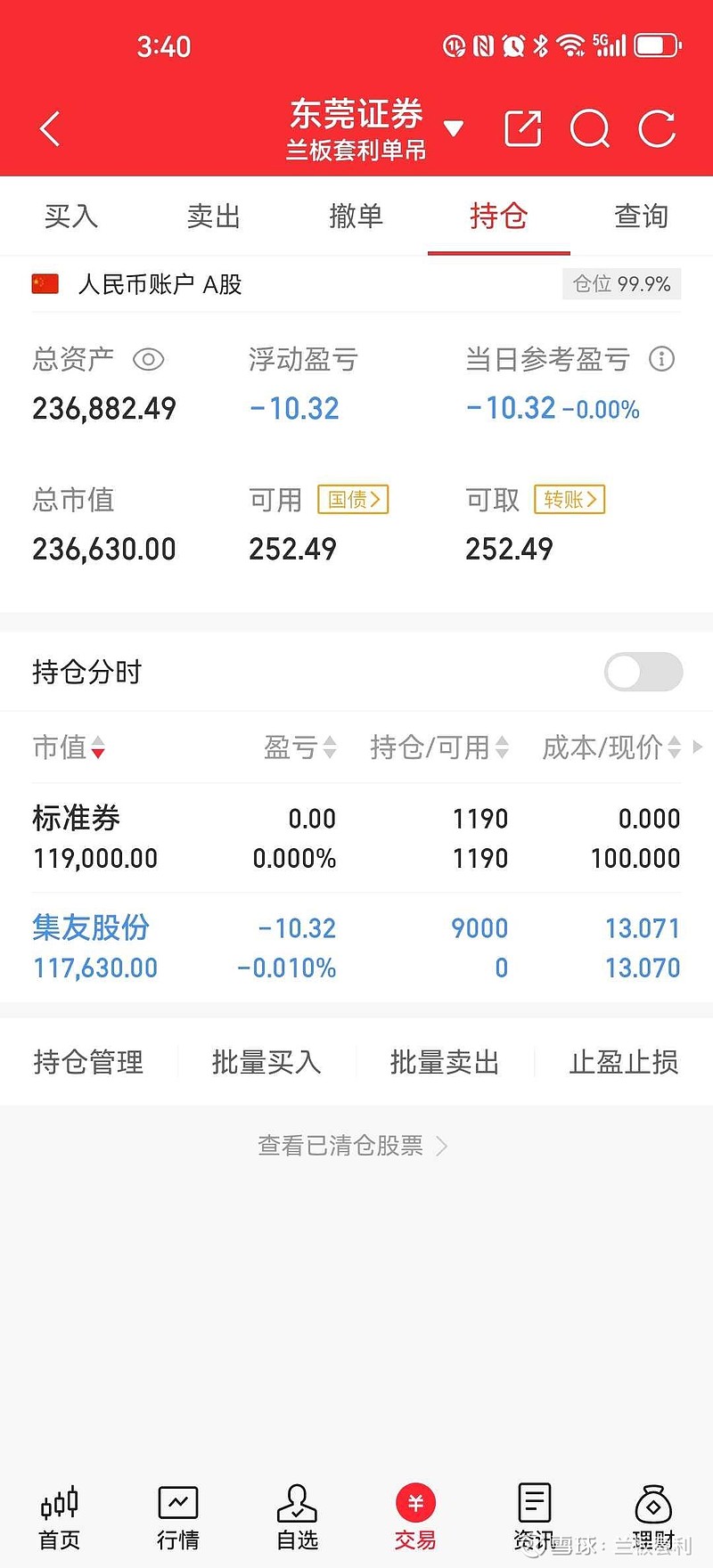Open the 撤单 tab
The image size is (713, 1568).
tap(356, 216)
